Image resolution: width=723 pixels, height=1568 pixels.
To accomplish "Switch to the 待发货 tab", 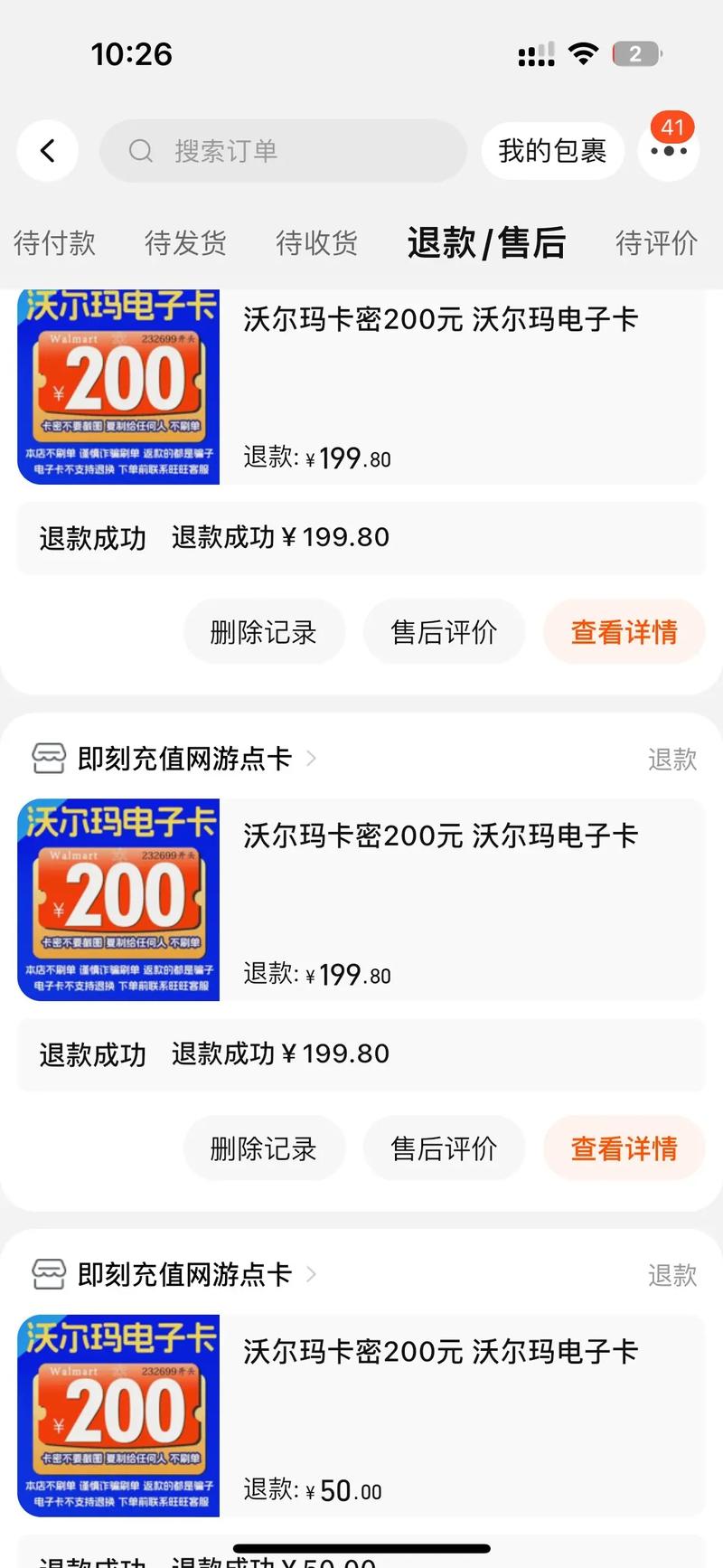I will [185, 242].
